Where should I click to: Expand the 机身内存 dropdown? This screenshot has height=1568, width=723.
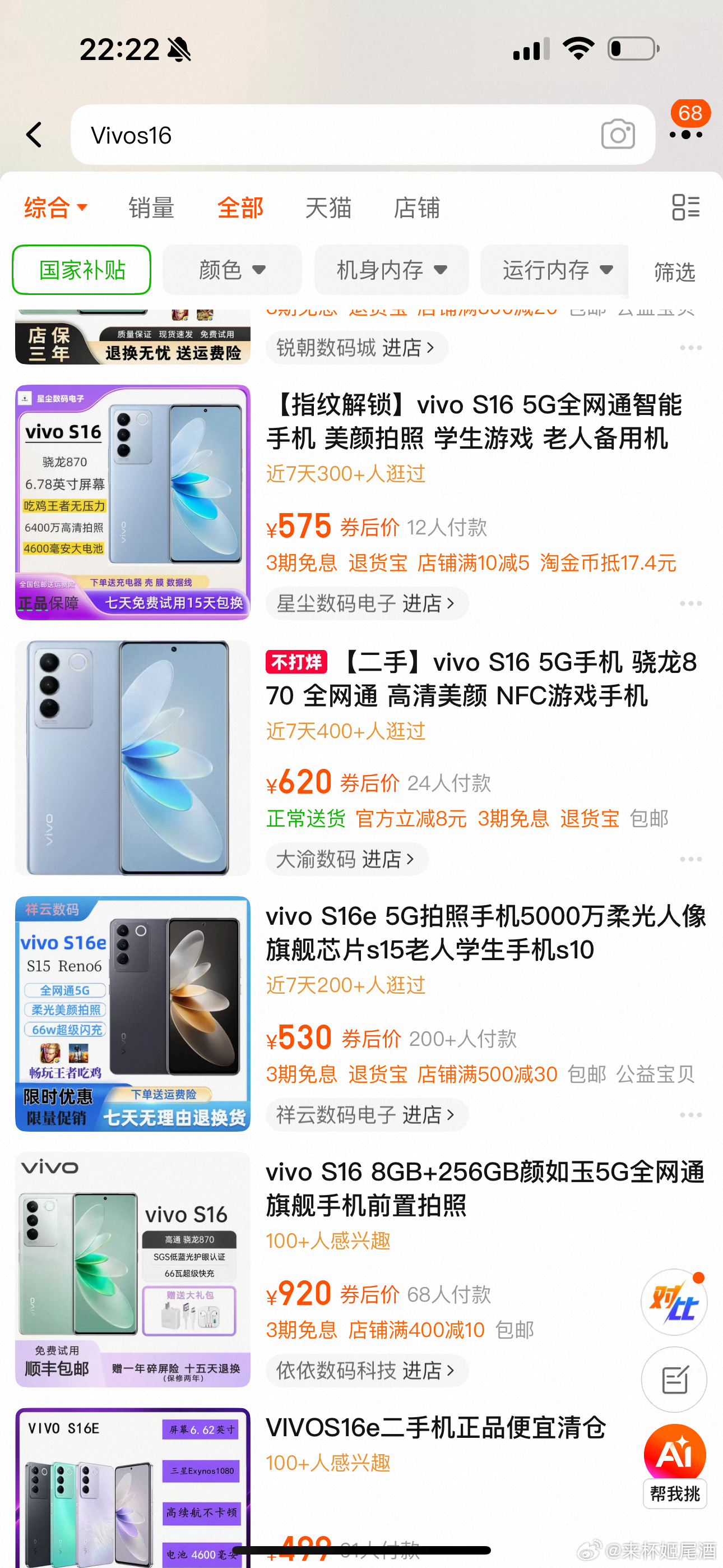[x=391, y=270]
